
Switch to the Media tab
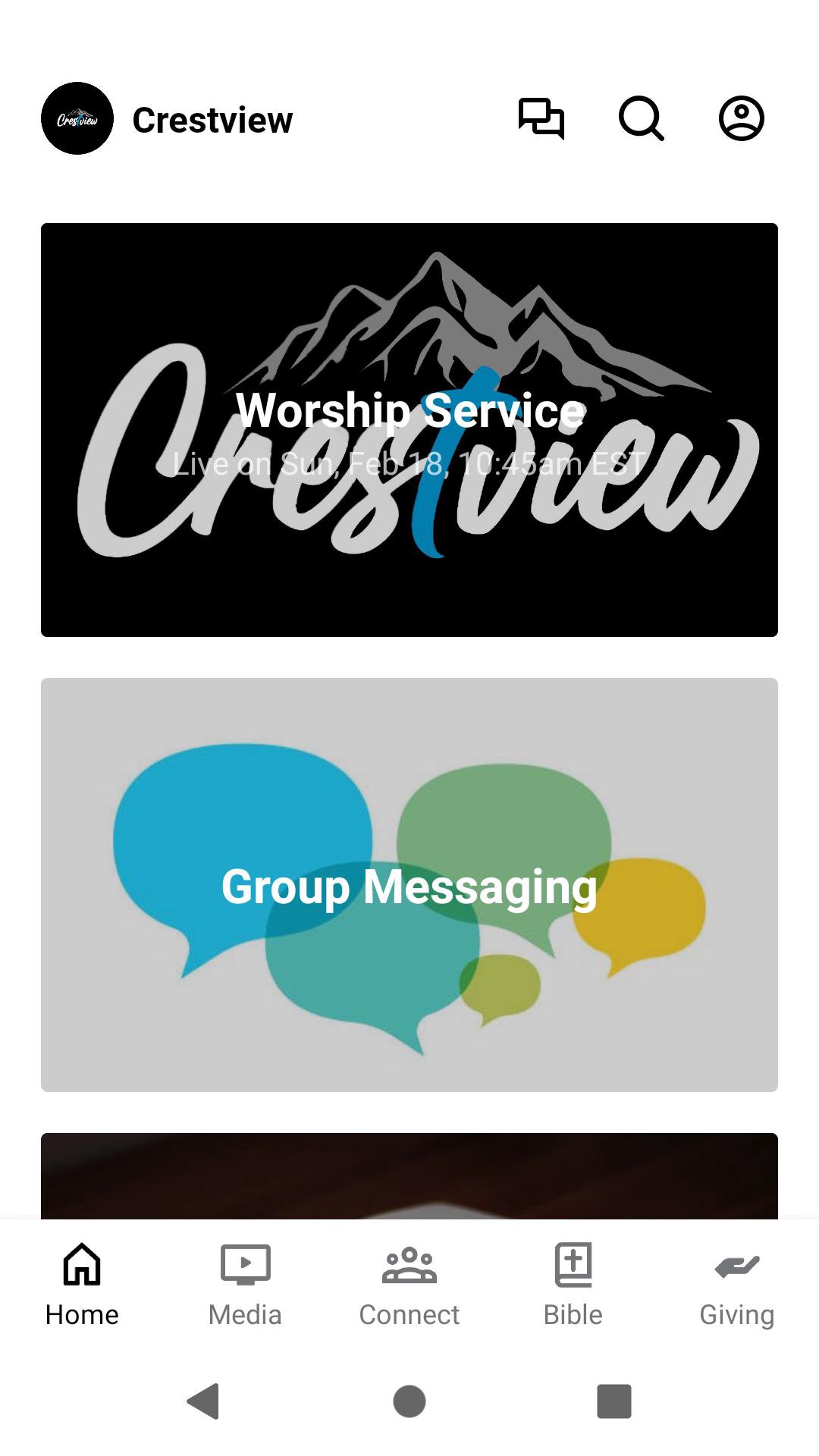[245, 1285]
